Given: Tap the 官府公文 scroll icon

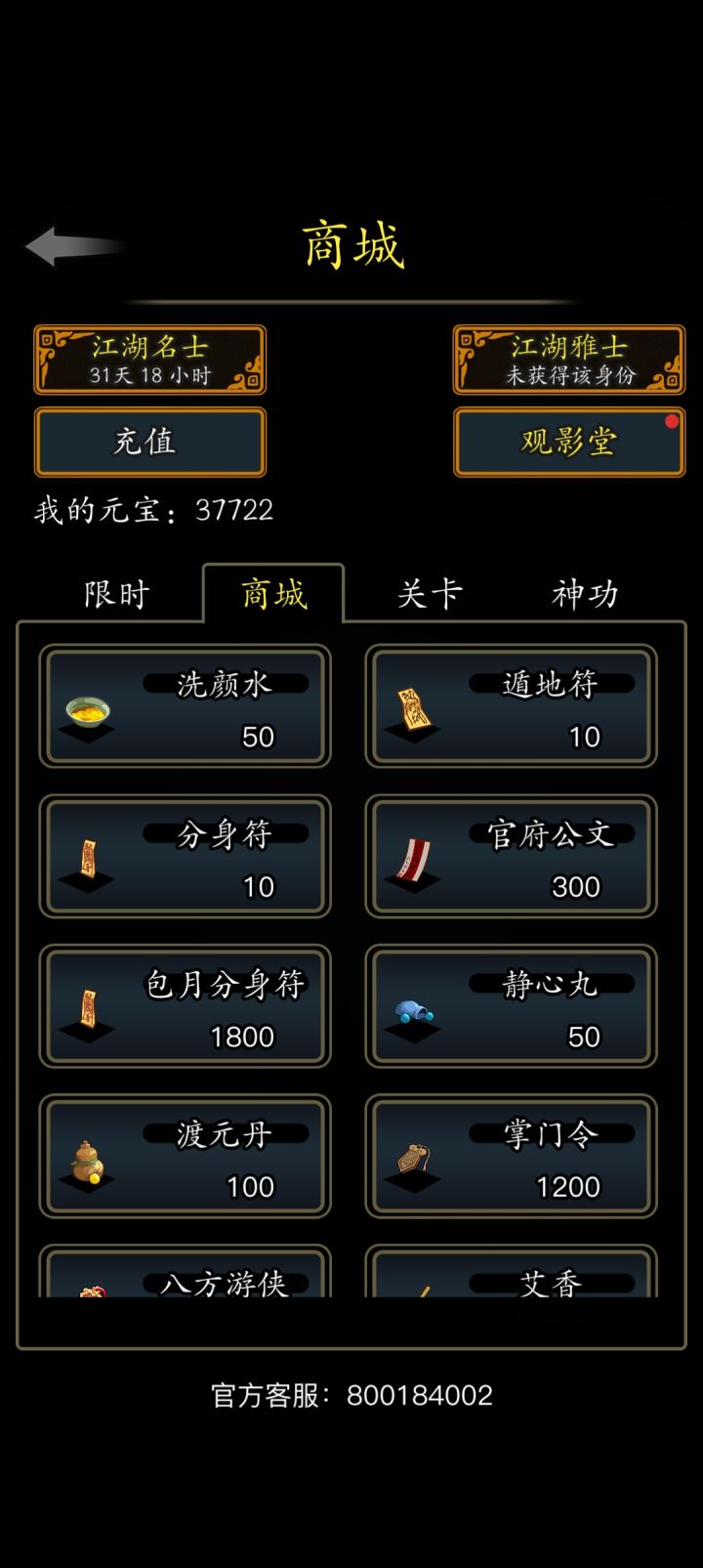Looking at the screenshot, I should tap(413, 858).
